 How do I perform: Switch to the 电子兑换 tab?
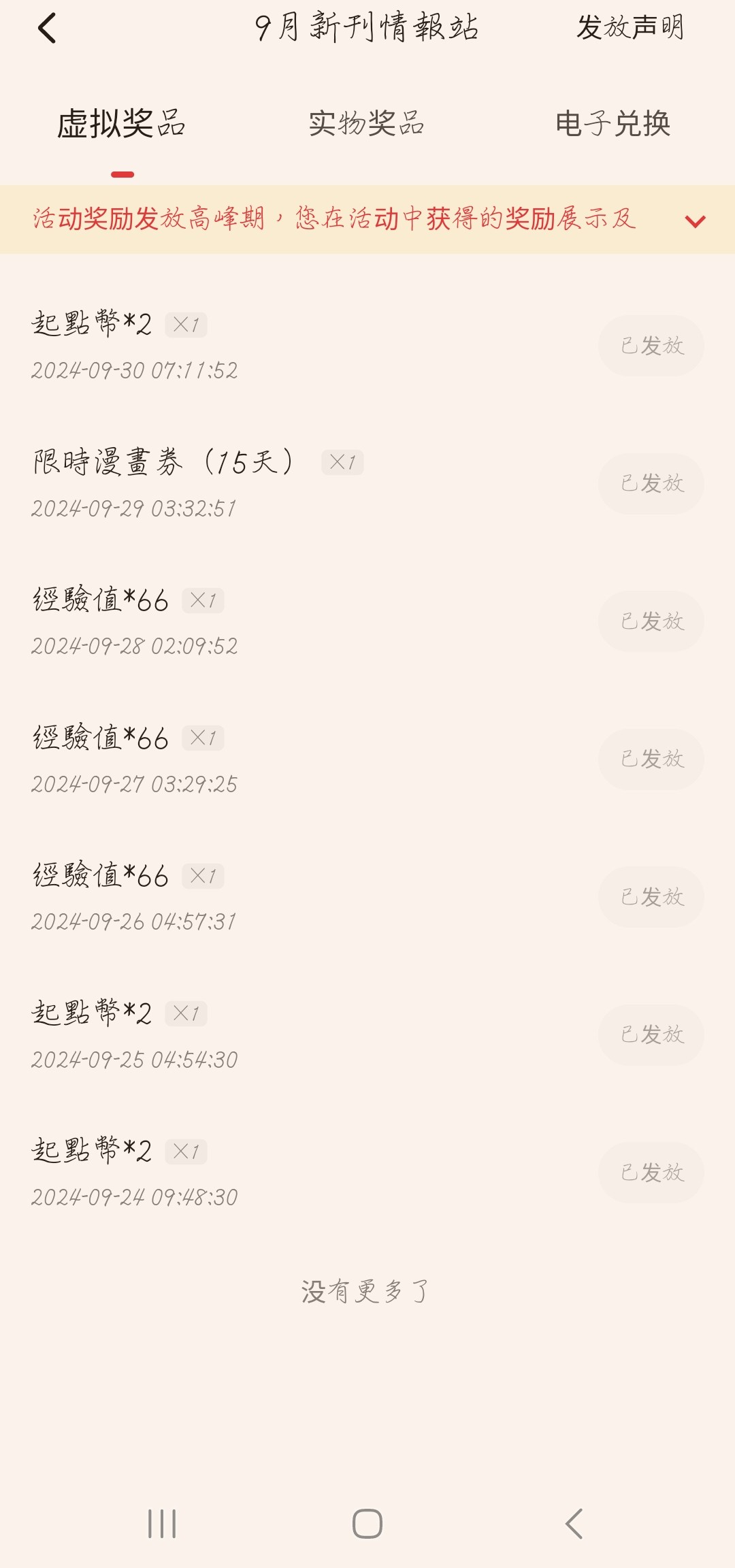(x=612, y=124)
